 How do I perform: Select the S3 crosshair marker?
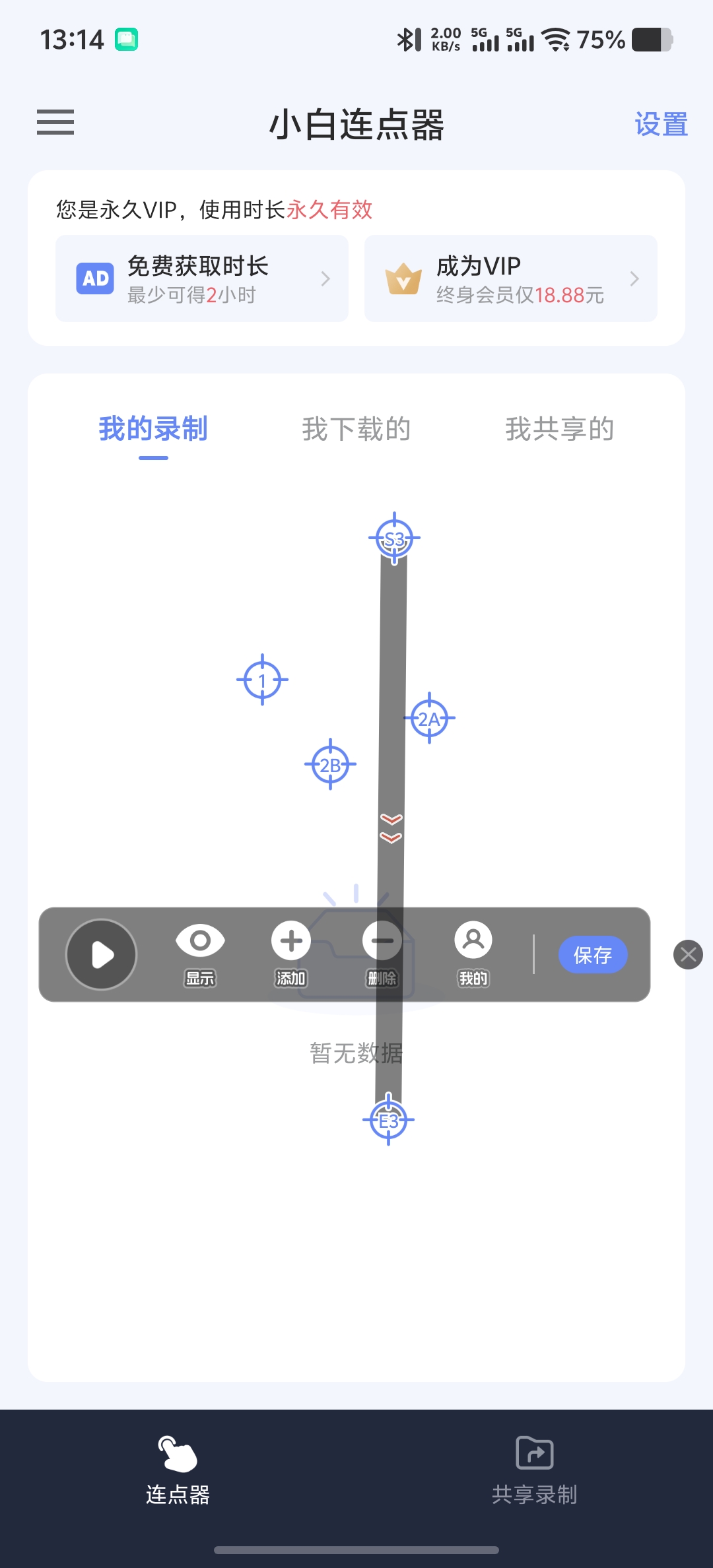point(394,538)
